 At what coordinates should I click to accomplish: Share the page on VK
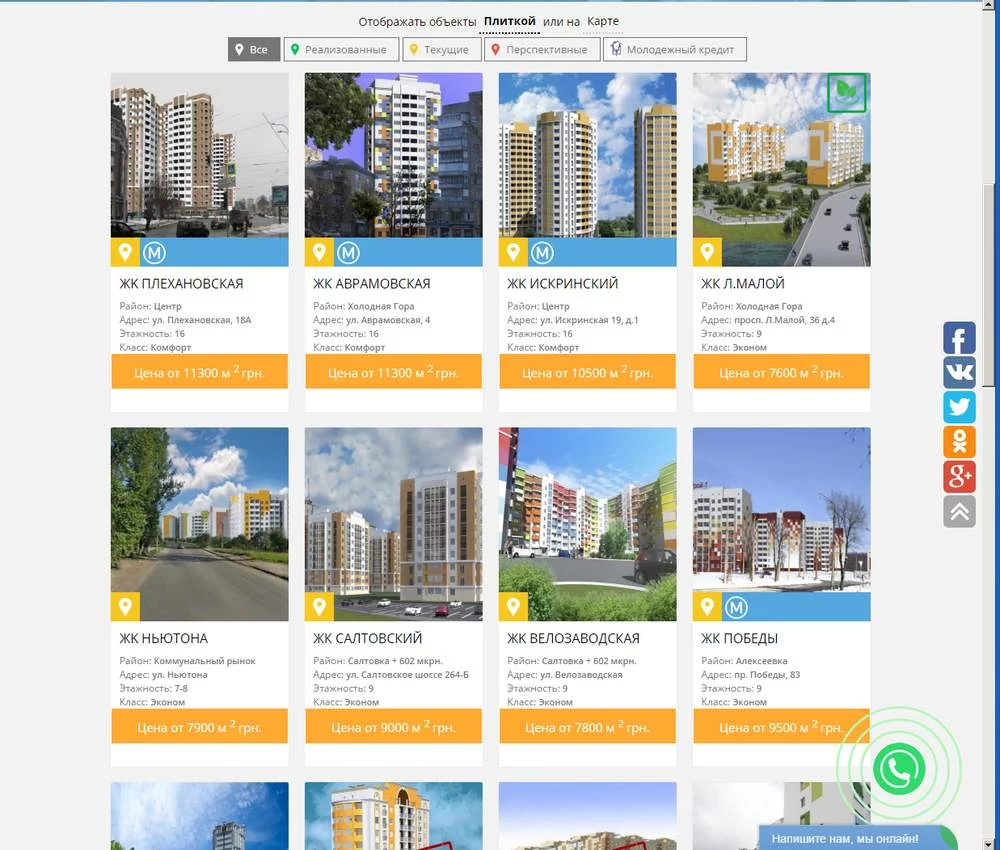click(959, 373)
